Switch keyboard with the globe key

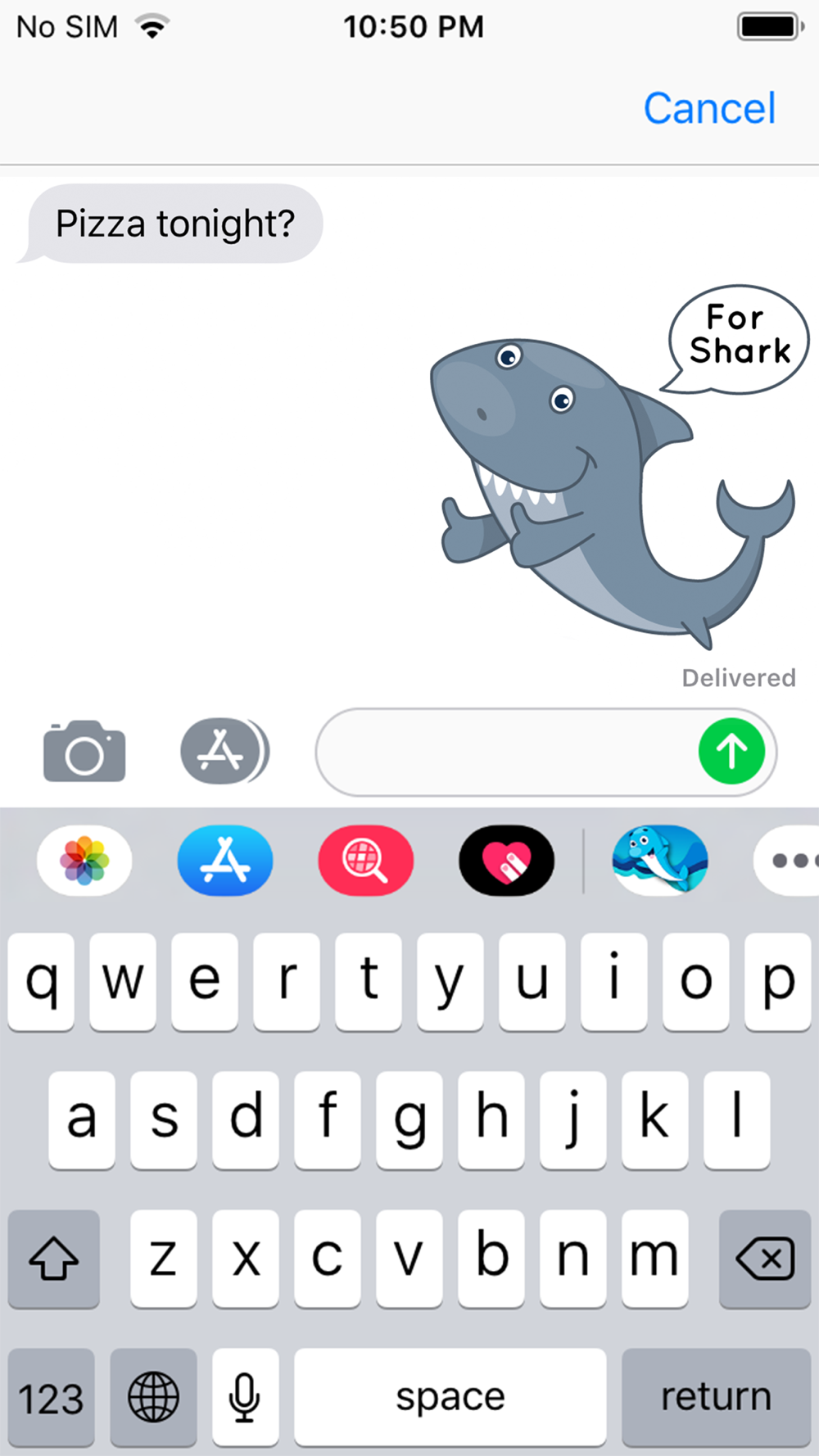coord(153,1397)
